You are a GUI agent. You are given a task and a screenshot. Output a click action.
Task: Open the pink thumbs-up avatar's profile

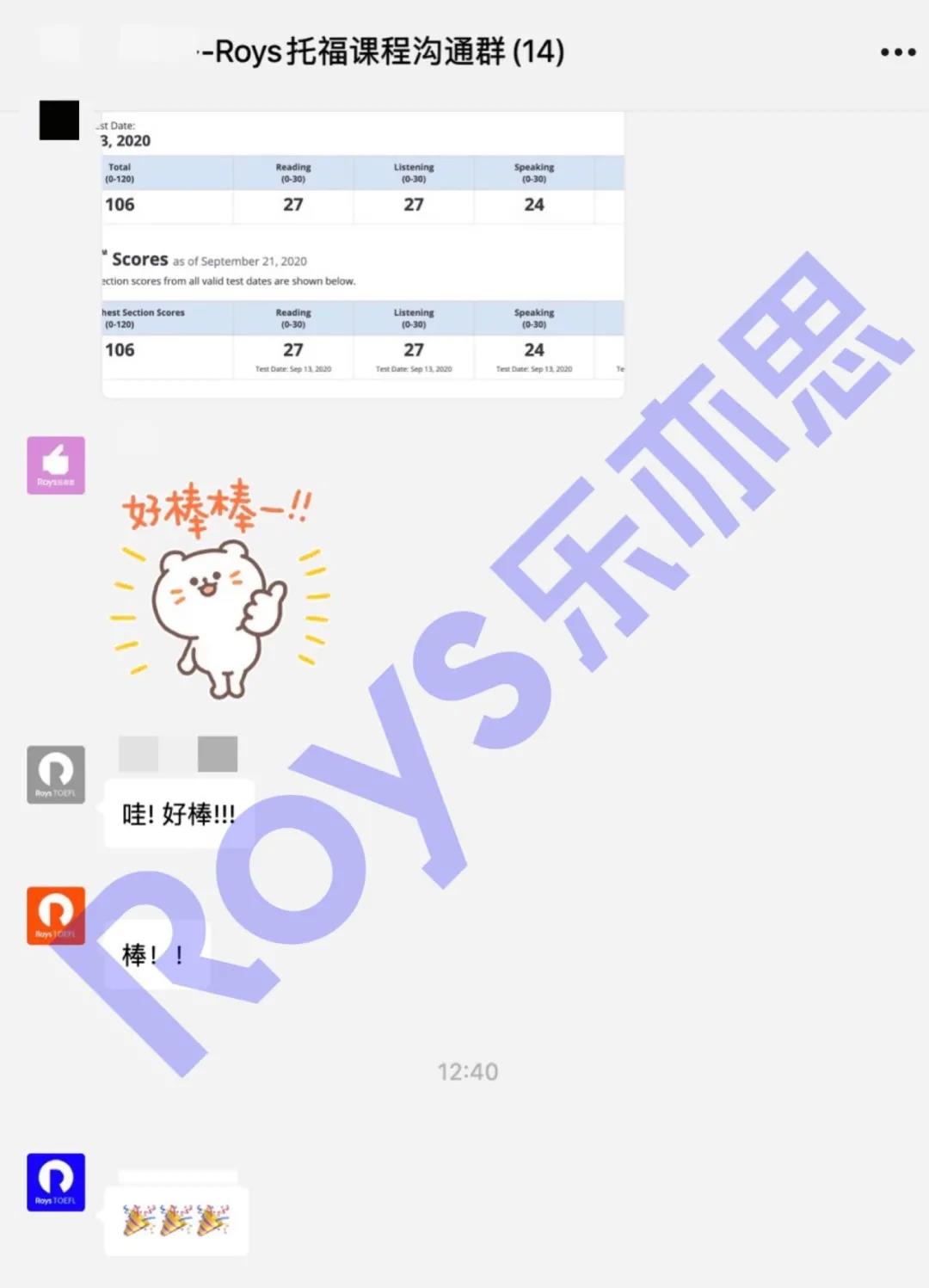pyautogui.click(x=56, y=465)
